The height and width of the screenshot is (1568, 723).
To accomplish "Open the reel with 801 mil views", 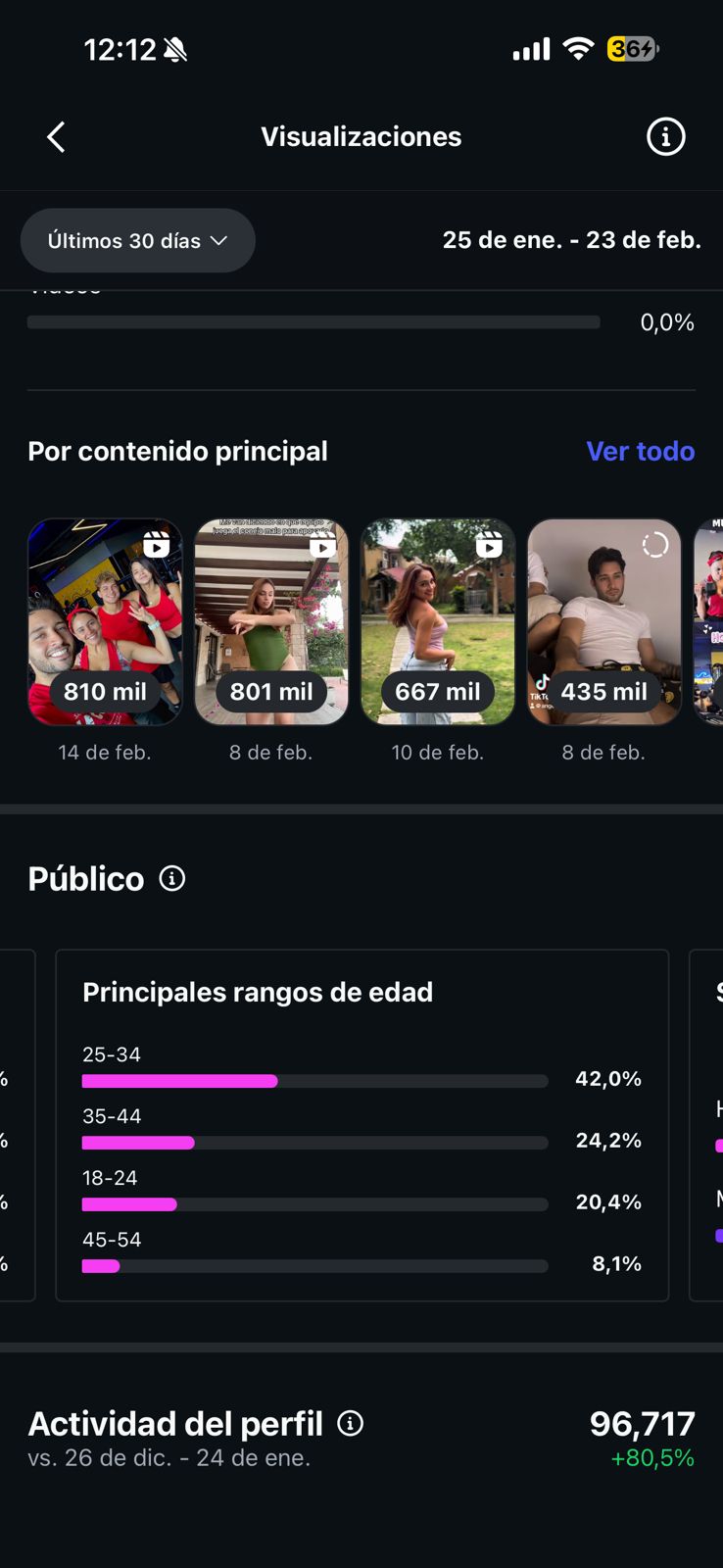I will (271, 622).
